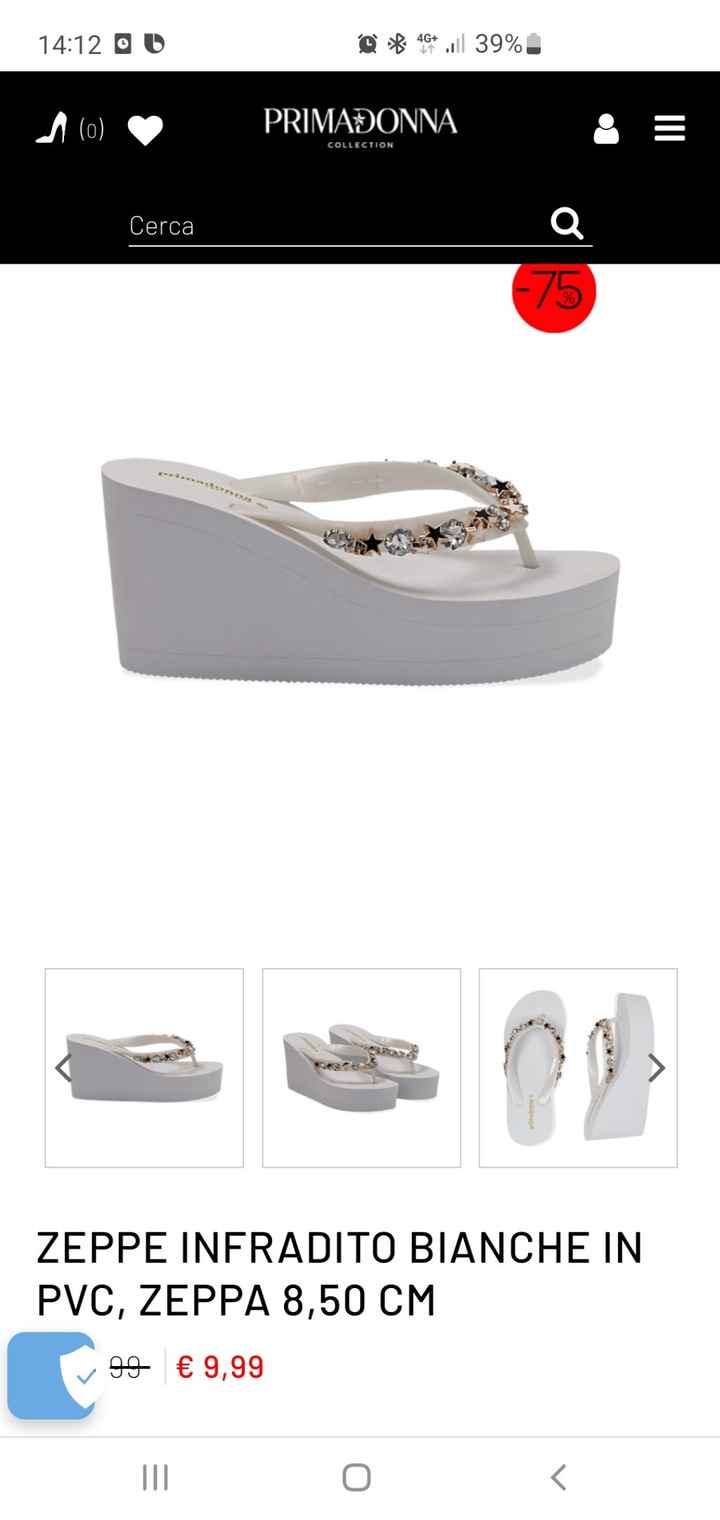Viewport: 720px width, 1520px height.
Task: Open the shopping cart shoe icon
Action: coord(53,129)
